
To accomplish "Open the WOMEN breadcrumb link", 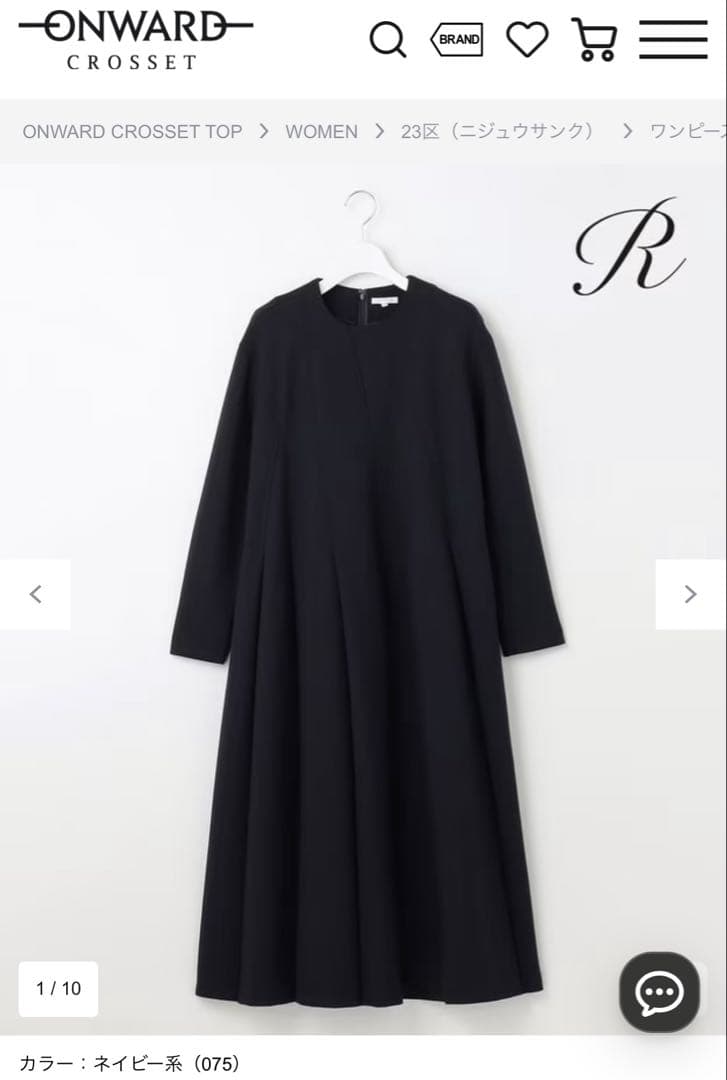I will tap(321, 131).
